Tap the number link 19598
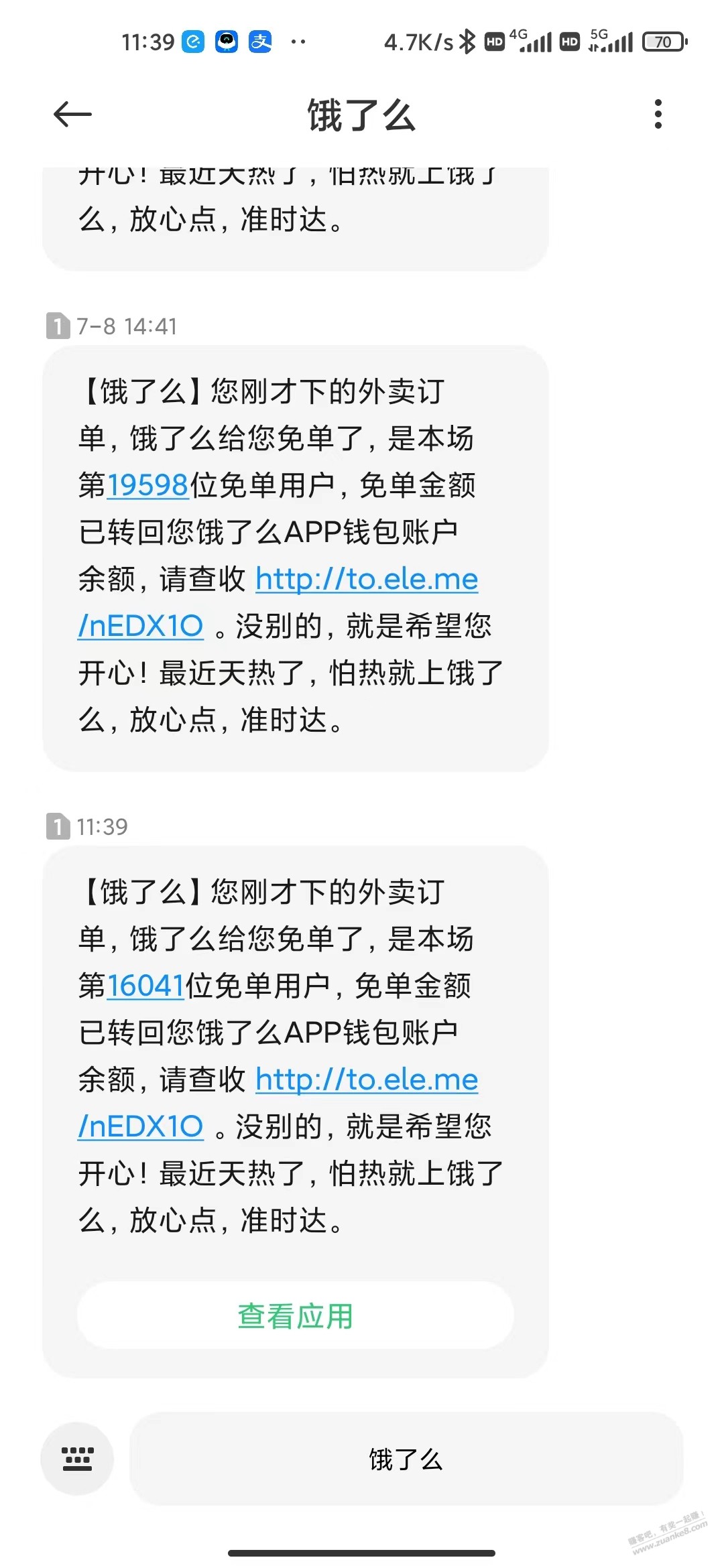 [147, 485]
